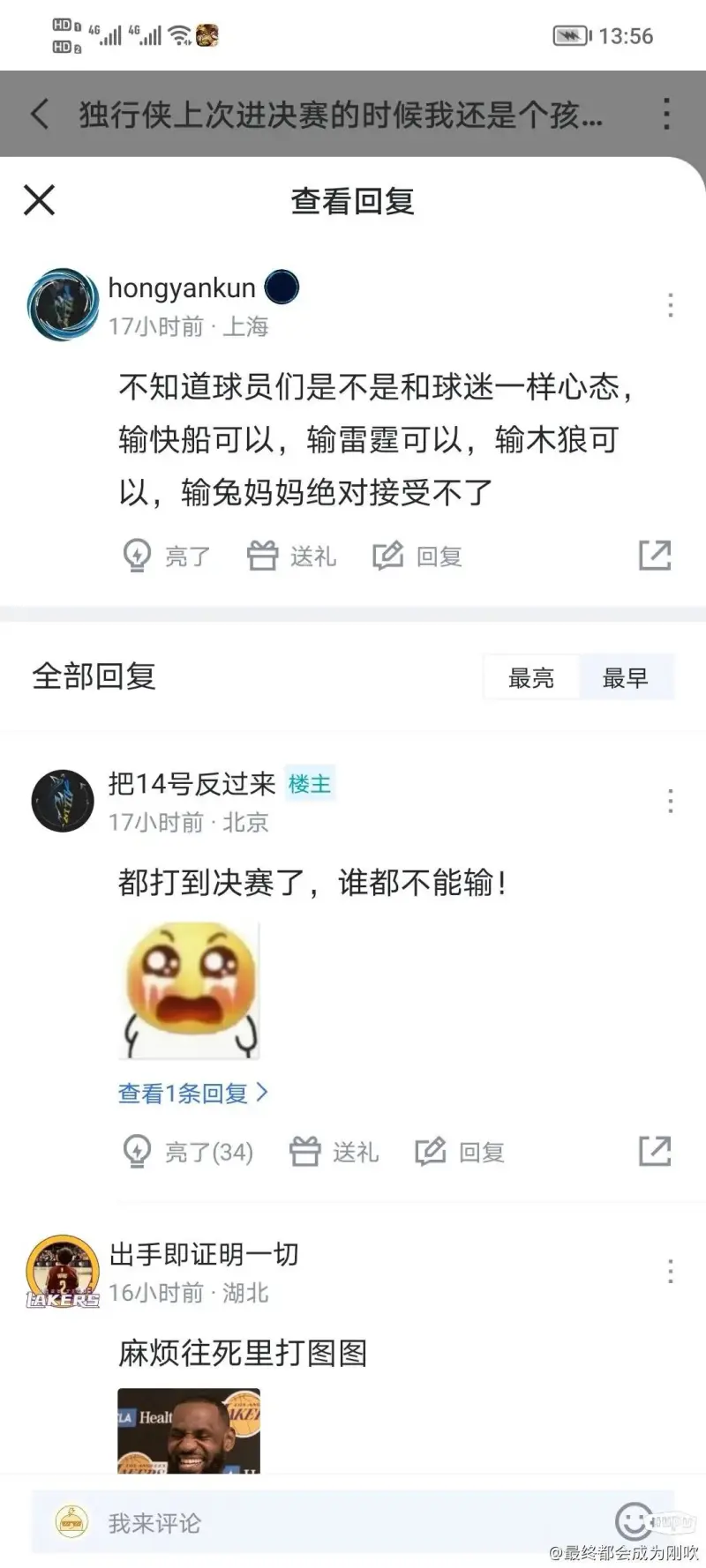Open the crying emoji image
The image size is (706, 1568).
[189, 990]
